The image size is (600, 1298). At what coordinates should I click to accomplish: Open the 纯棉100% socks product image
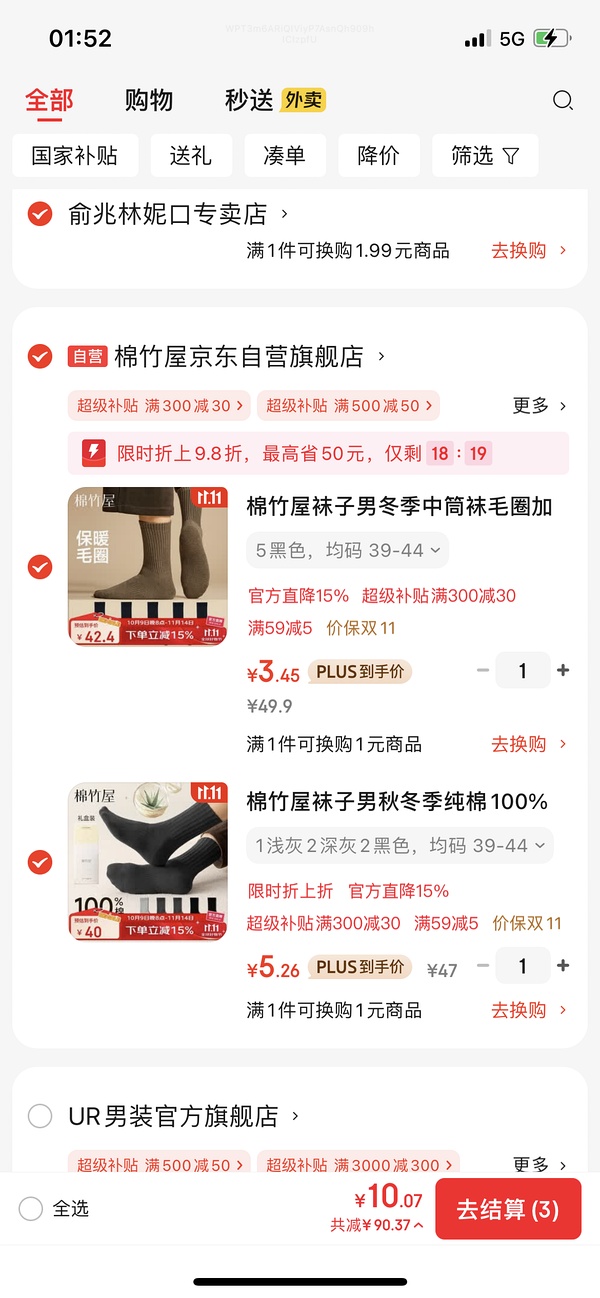tap(148, 862)
